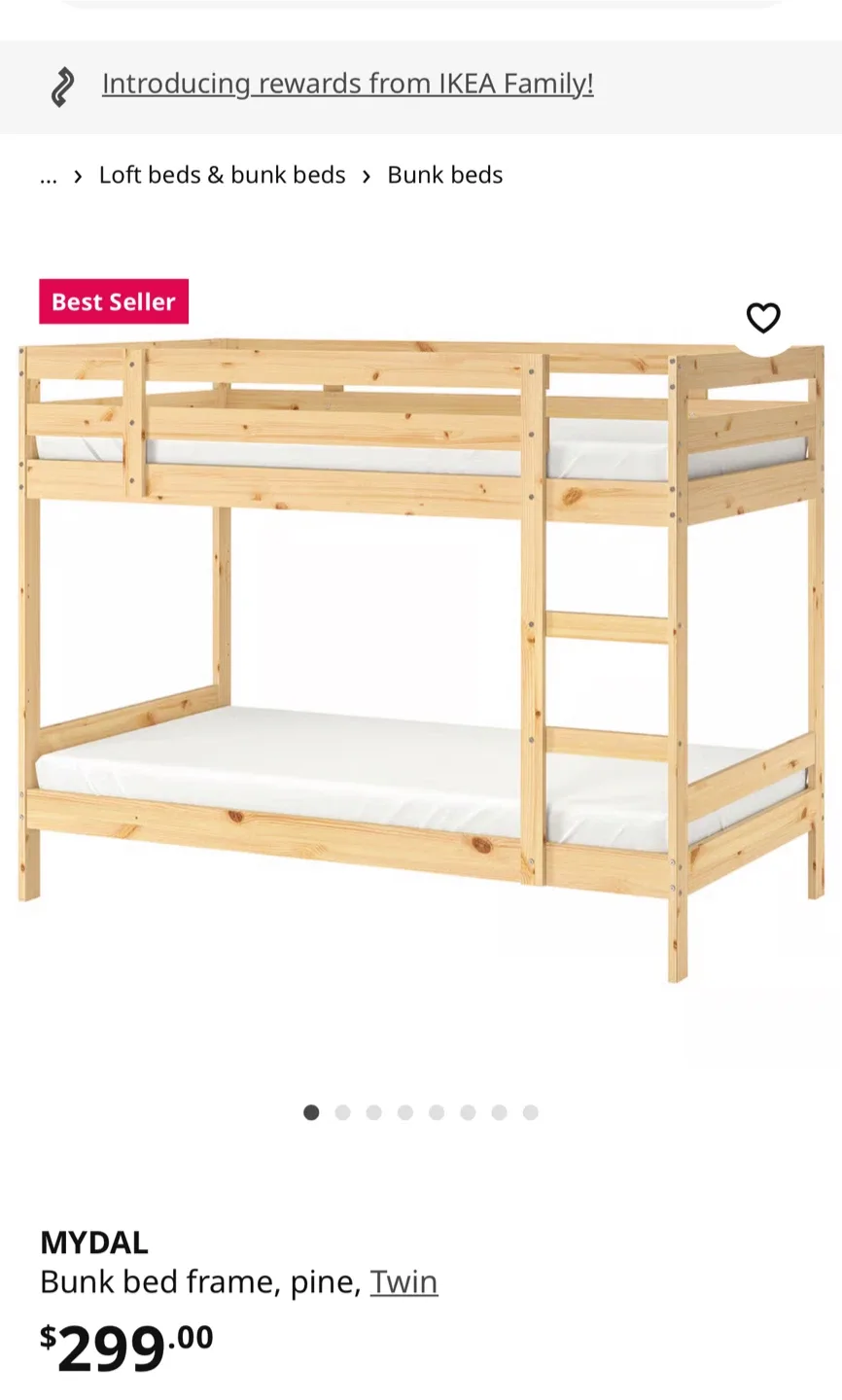Jump to the last gallery dot
This screenshot has height=1400, width=842.
click(x=530, y=1112)
